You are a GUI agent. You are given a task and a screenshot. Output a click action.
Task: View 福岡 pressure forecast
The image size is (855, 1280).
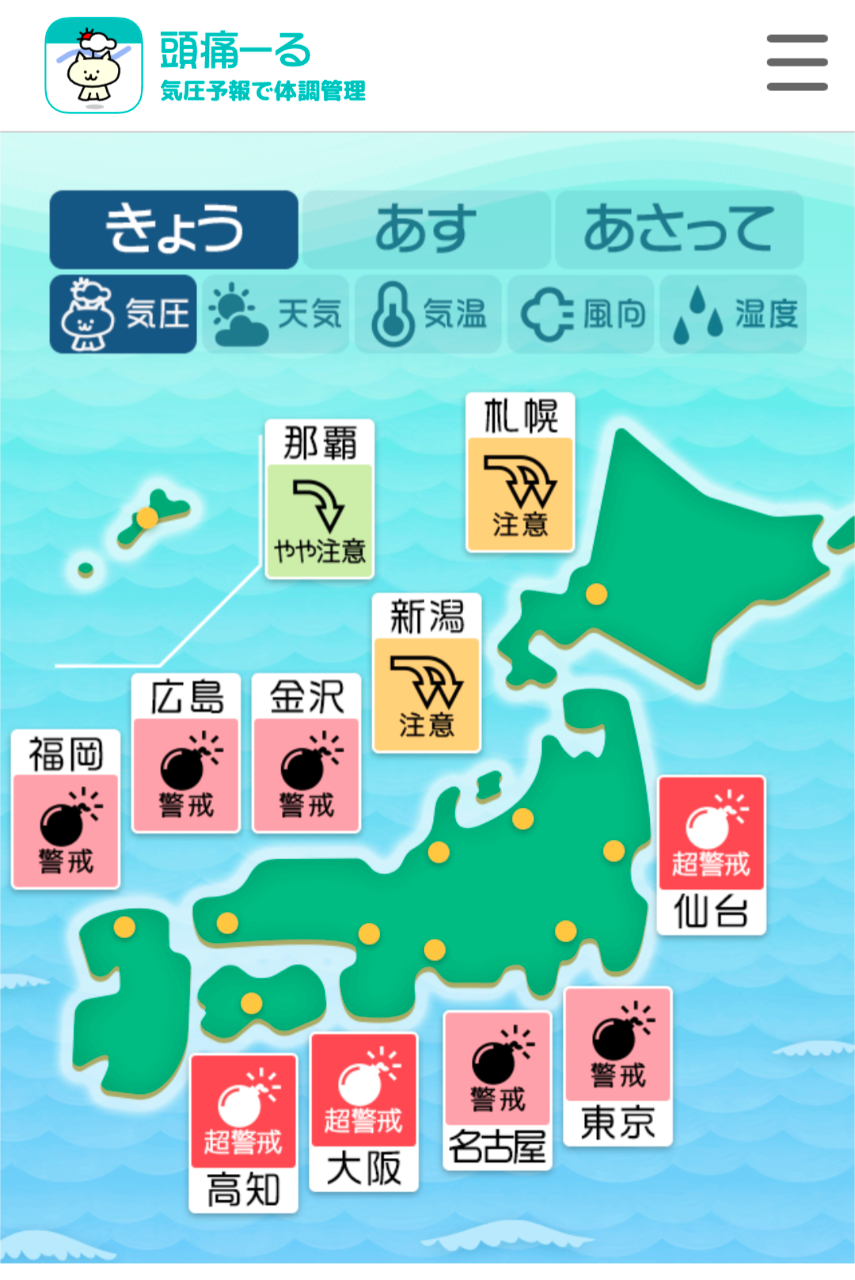point(66,809)
